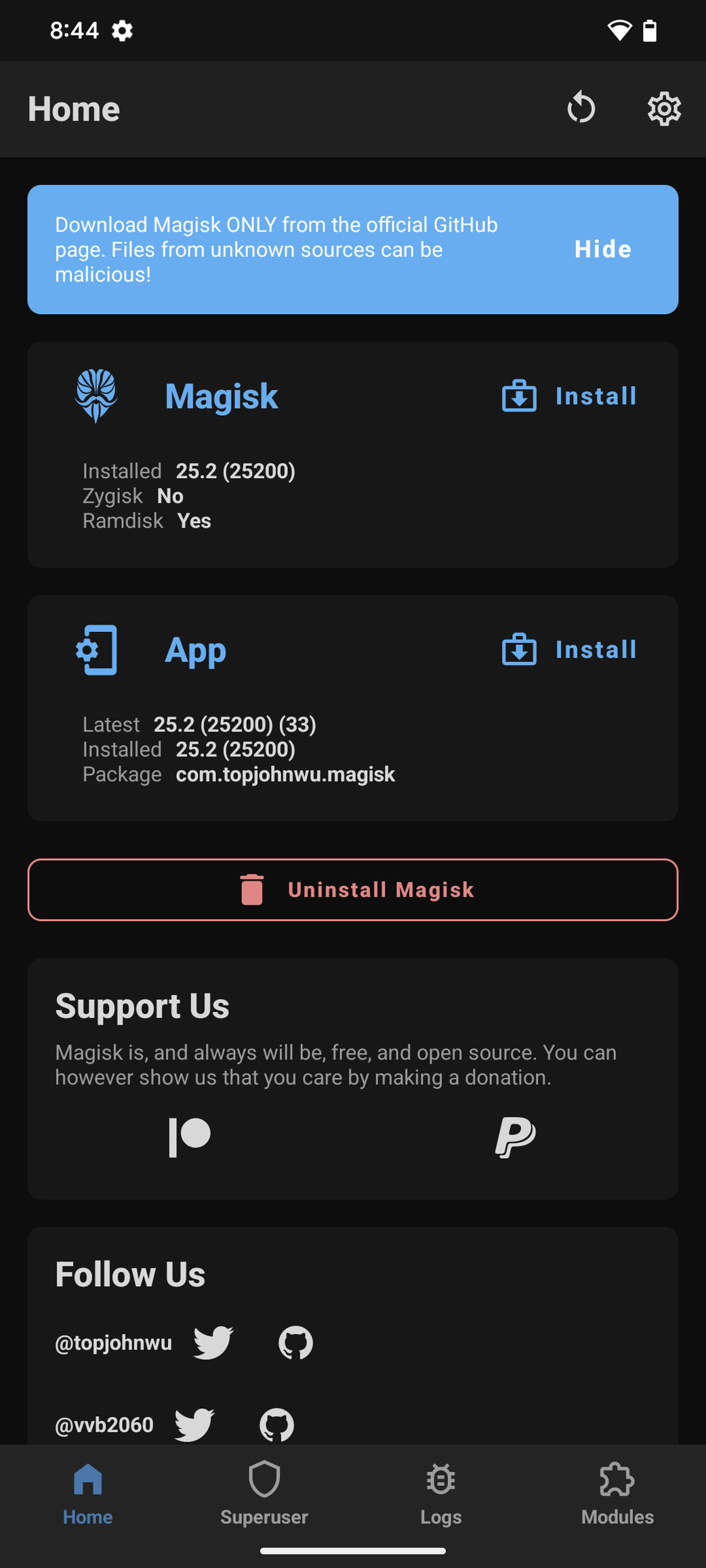Tap the reboot icon in app bar
The width and height of the screenshot is (706, 1568).
(x=581, y=108)
